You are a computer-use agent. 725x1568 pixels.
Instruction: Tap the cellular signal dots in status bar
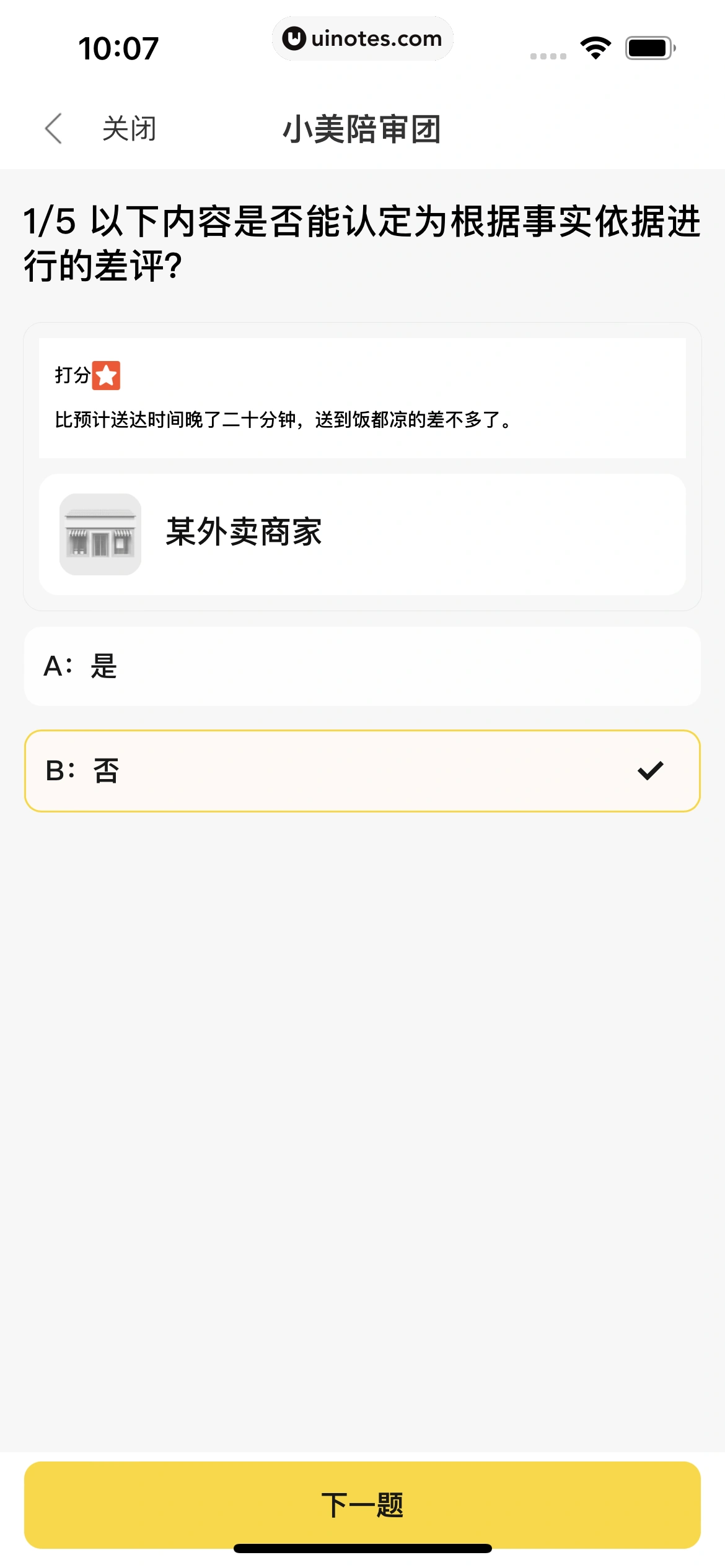click(x=547, y=54)
